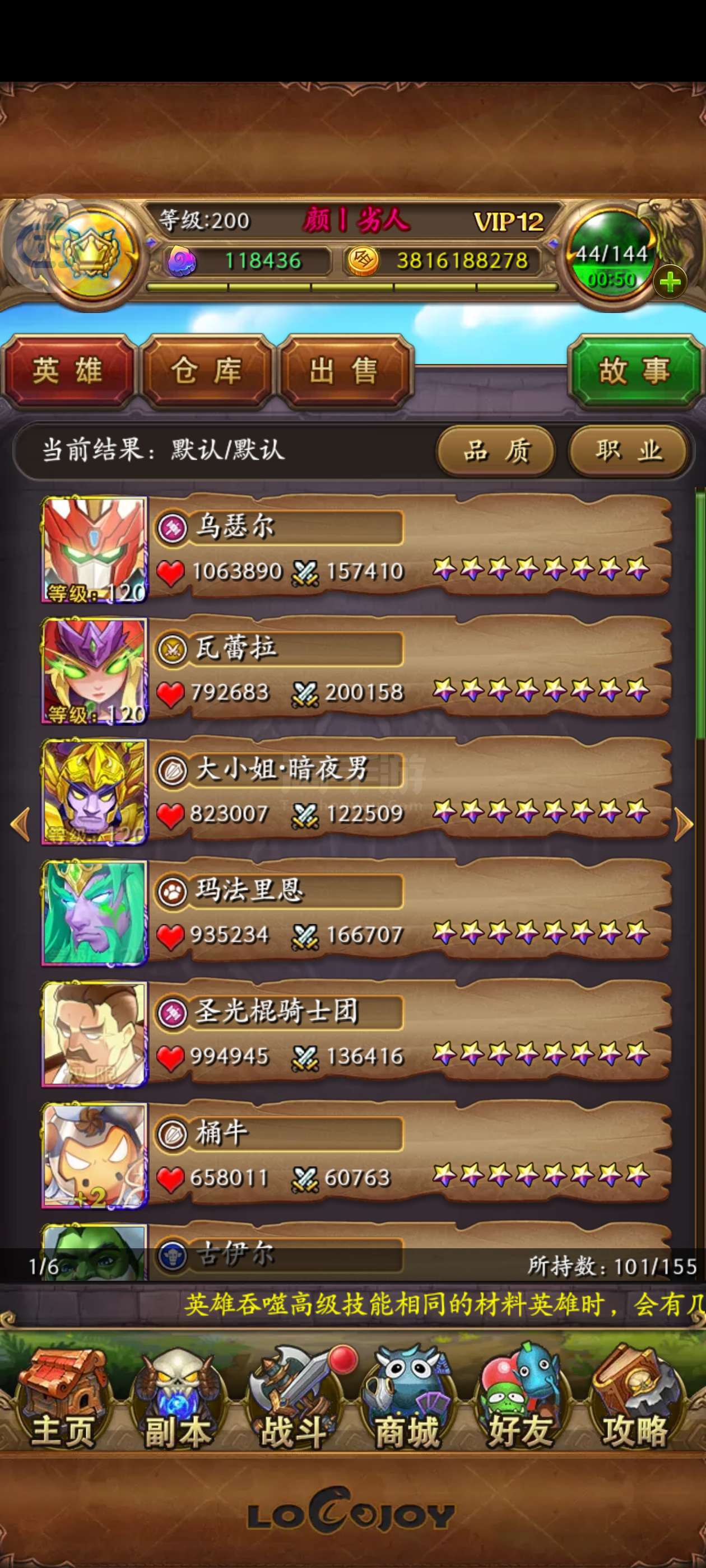Filter heroes by 品质
The image size is (706, 1568).
click(x=496, y=451)
